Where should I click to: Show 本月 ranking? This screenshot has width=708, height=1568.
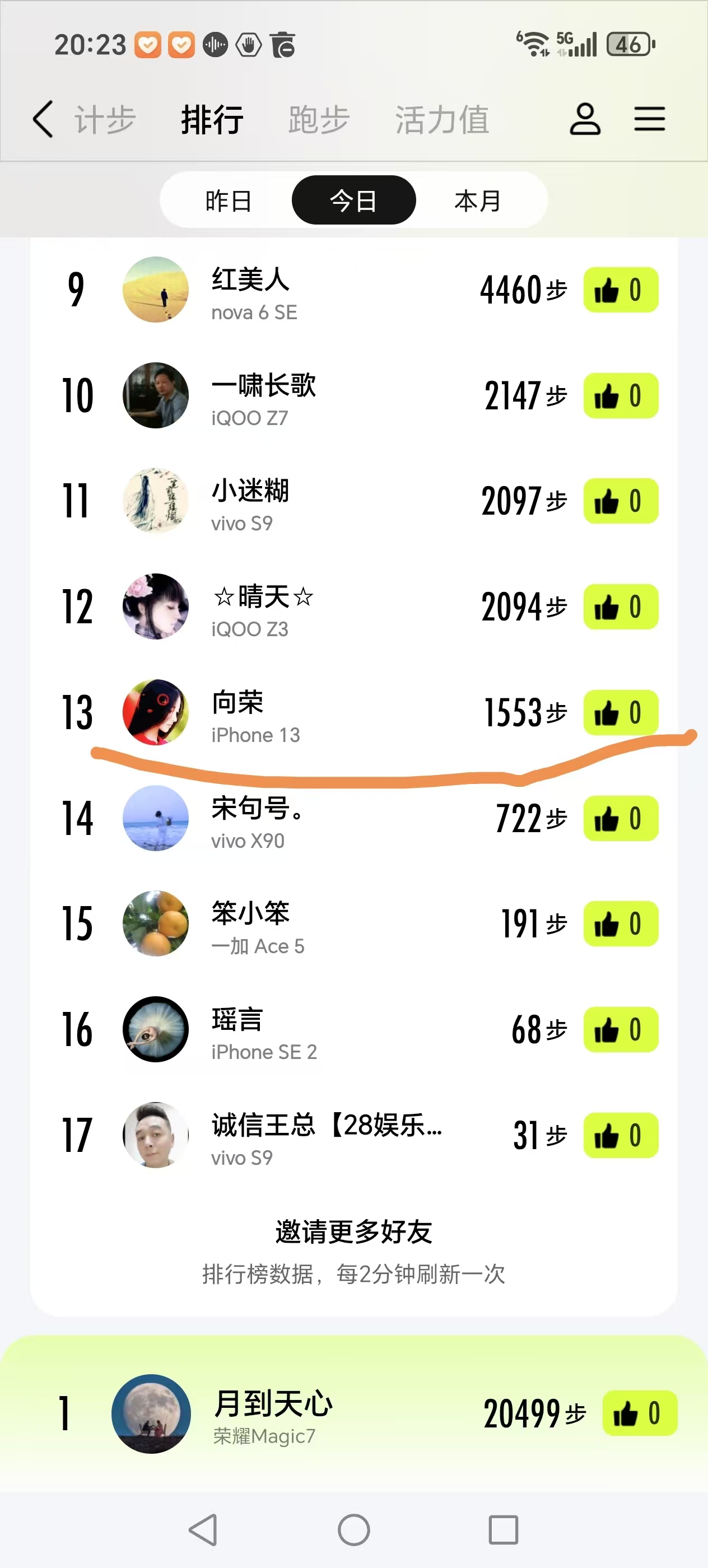pyautogui.click(x=478, y=200)
